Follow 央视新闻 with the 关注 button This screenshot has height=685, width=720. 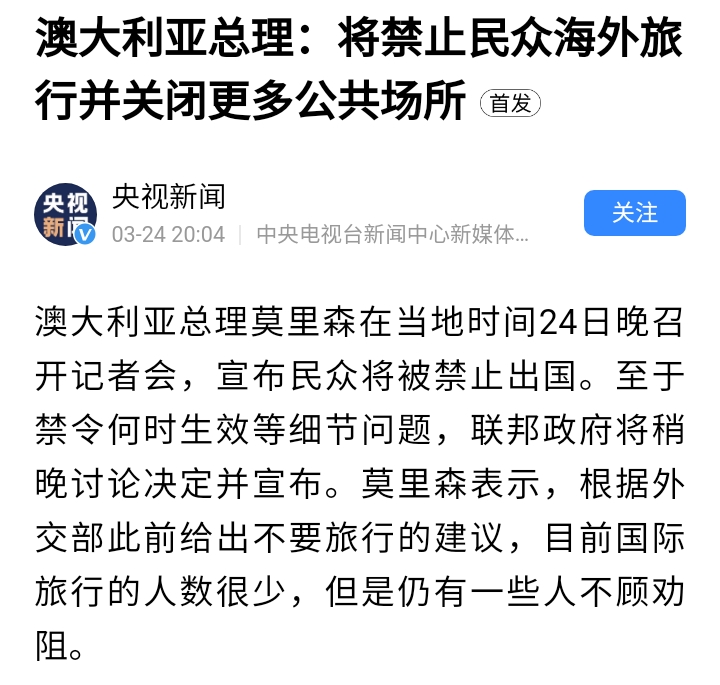point(635,213)
